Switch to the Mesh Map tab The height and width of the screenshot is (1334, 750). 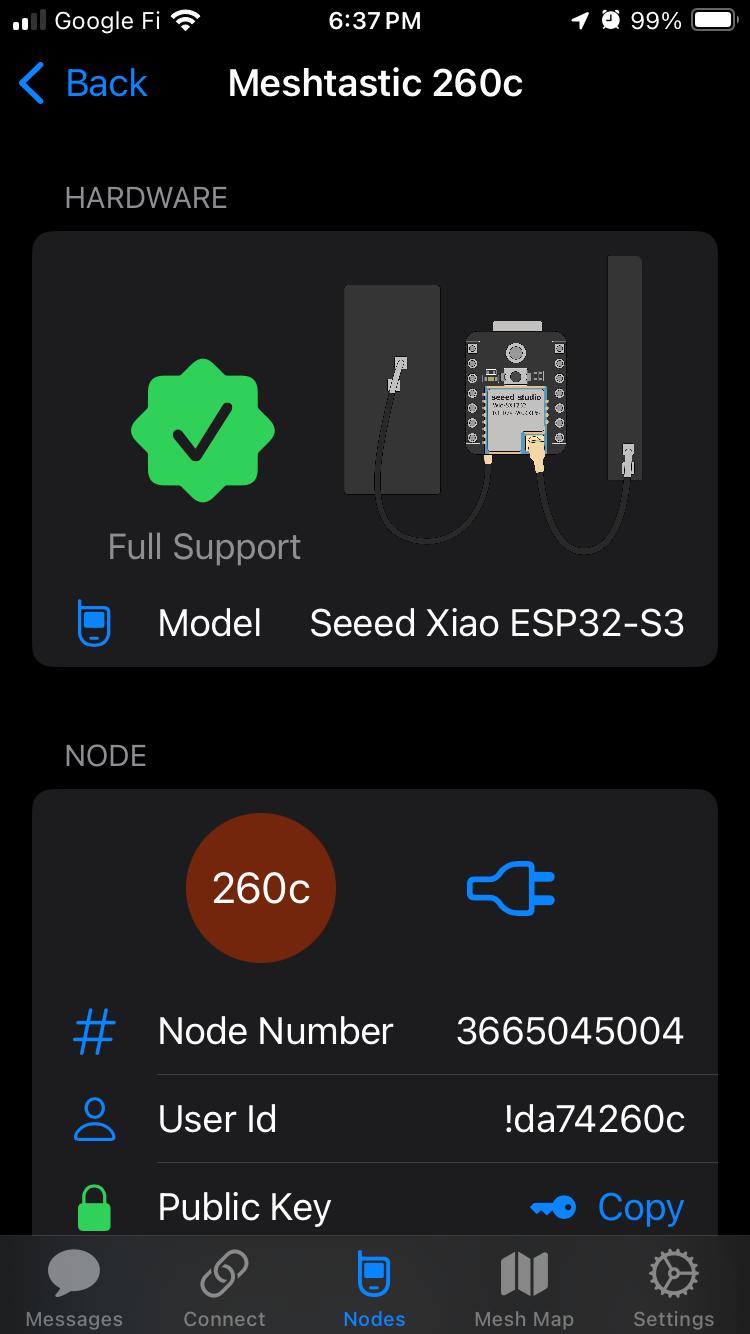(524, 1285)
